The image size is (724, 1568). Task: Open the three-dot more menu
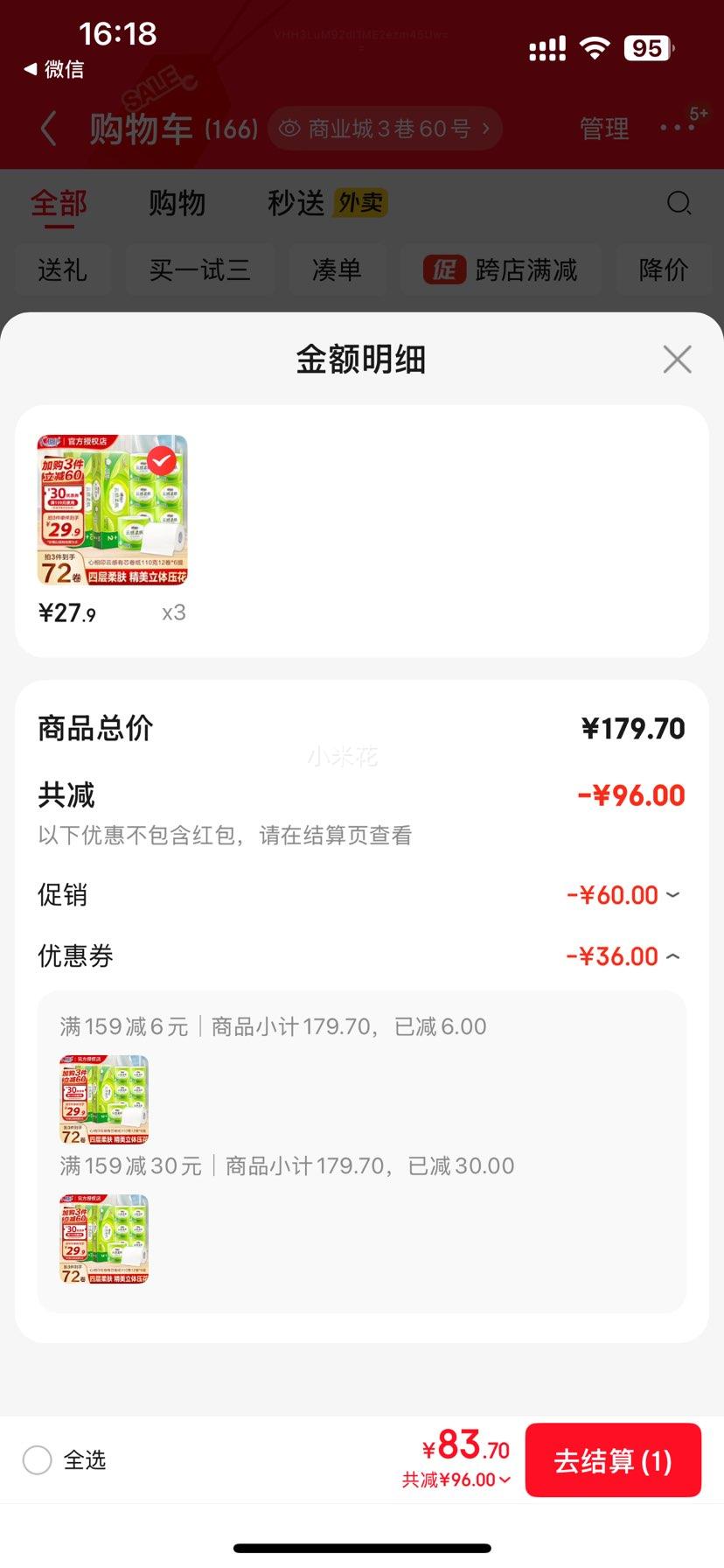[x=677, y=128]
